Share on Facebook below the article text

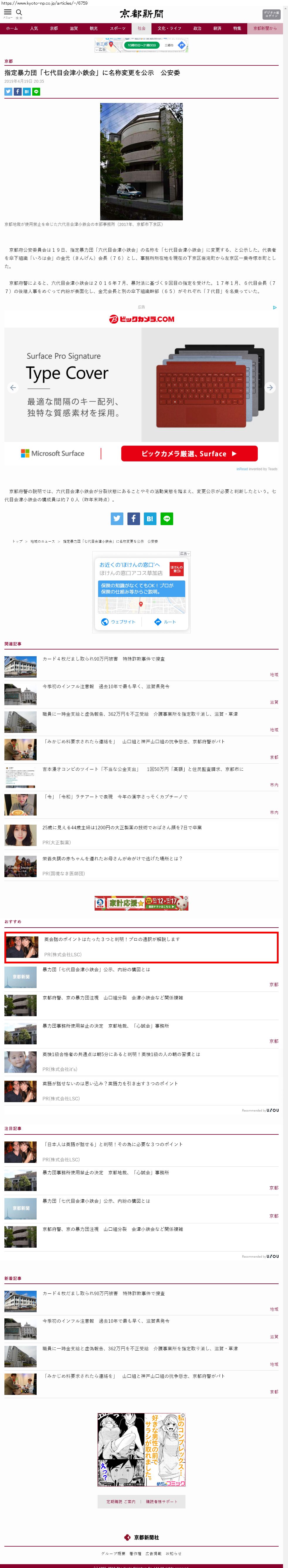point(134,518)
